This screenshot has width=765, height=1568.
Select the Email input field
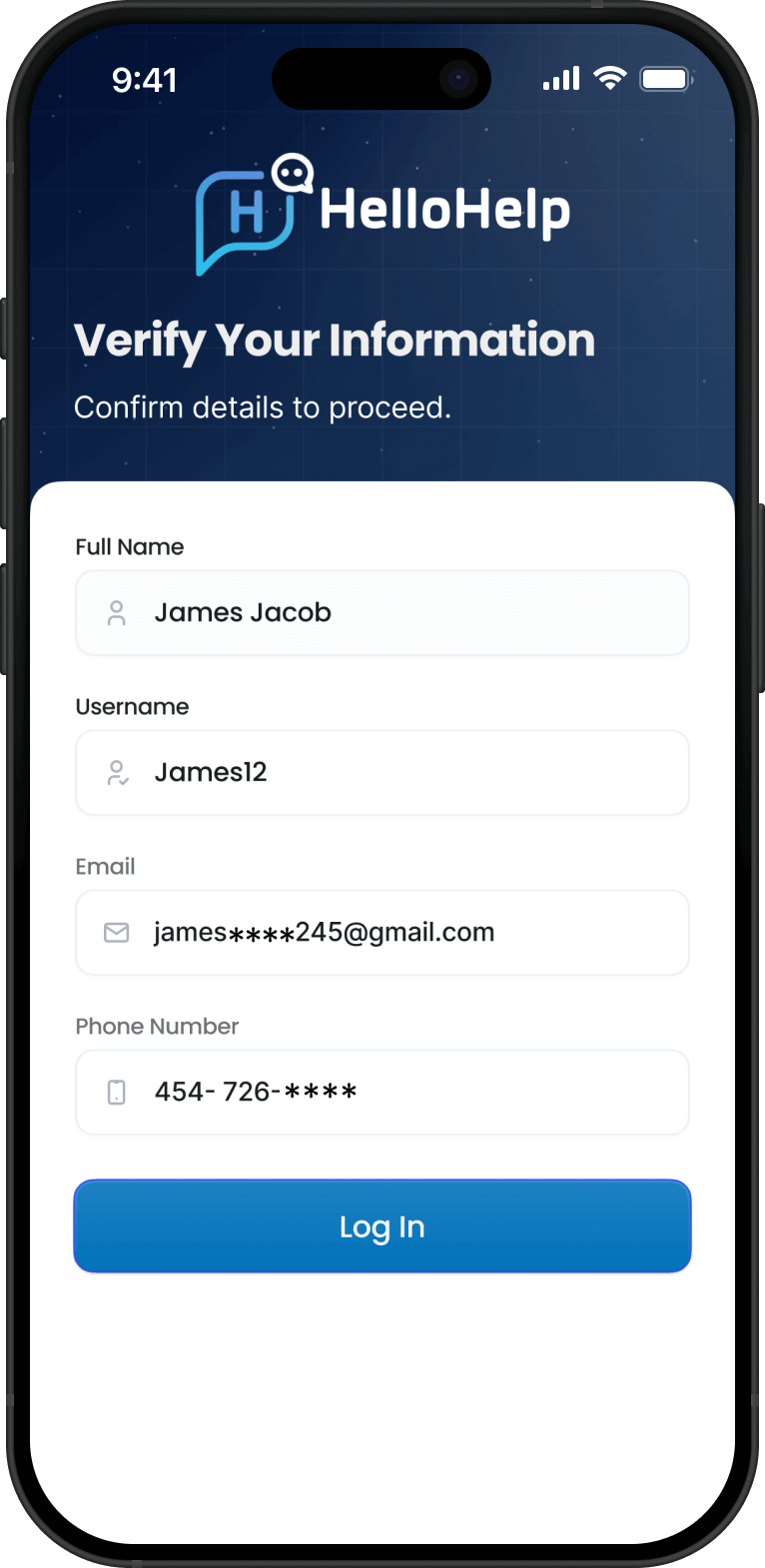382,932
